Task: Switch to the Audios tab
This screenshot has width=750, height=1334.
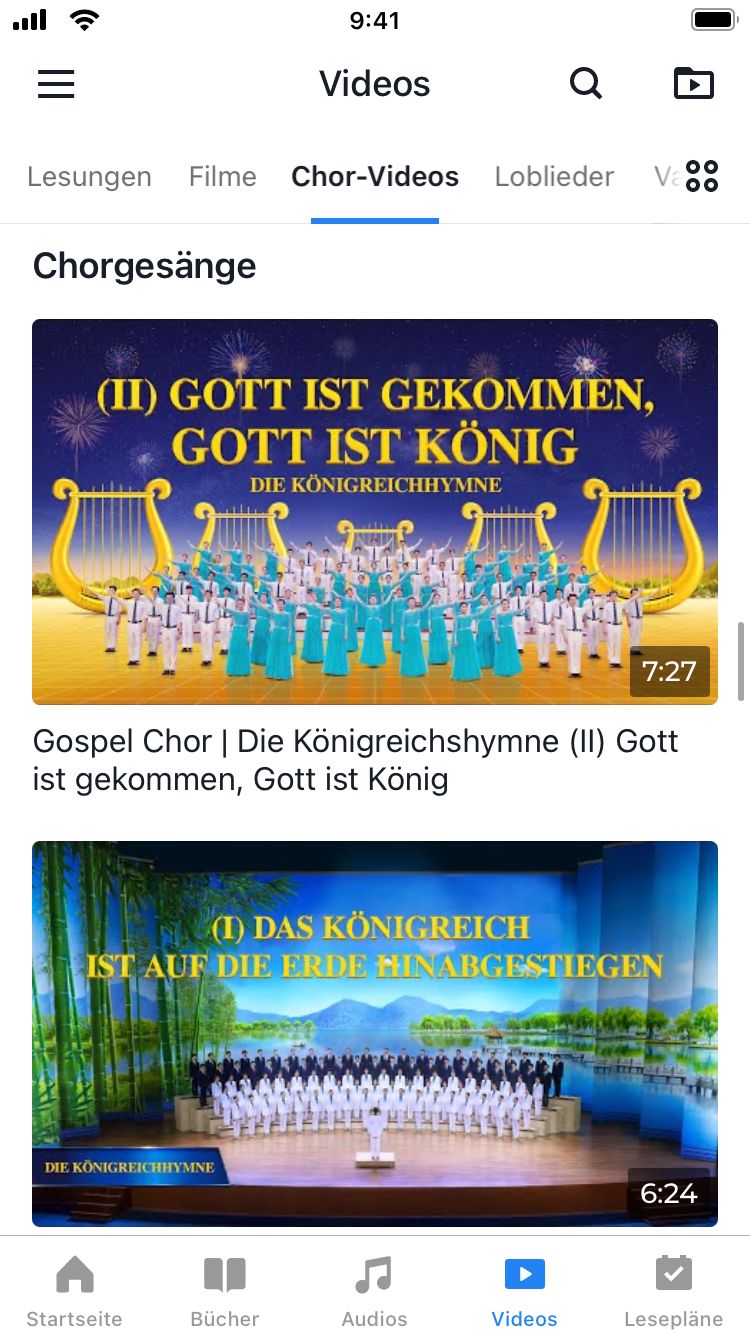Action: tap(374, 1290)
